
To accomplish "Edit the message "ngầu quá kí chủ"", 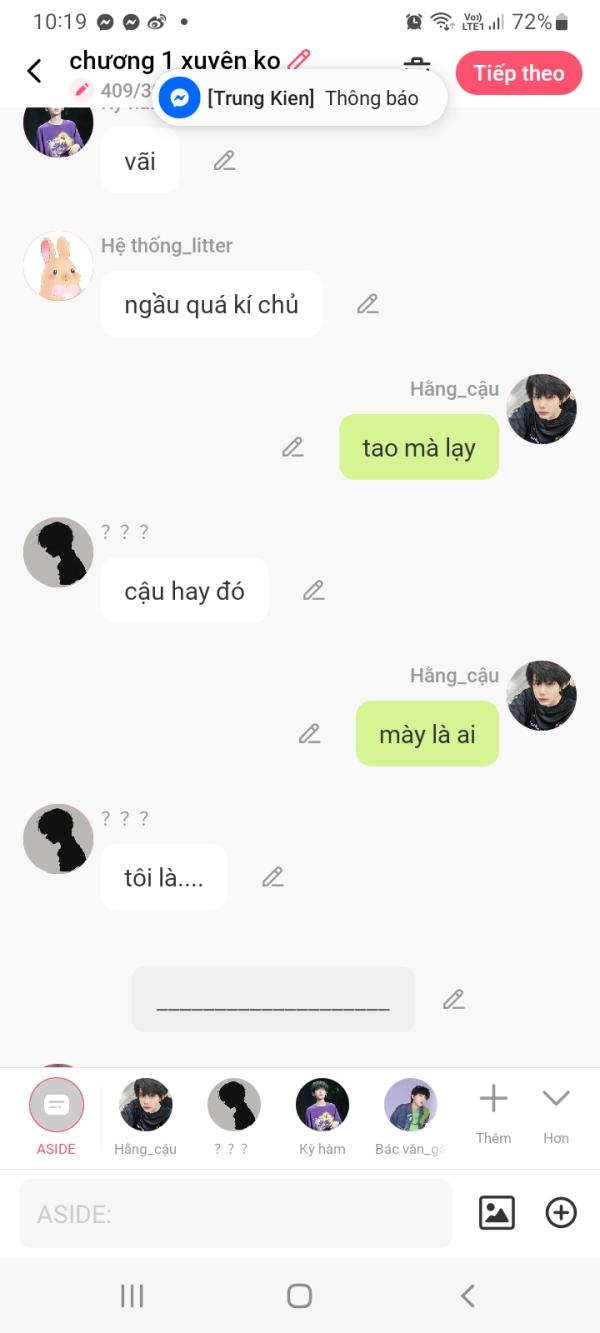I will click(368, 304).
